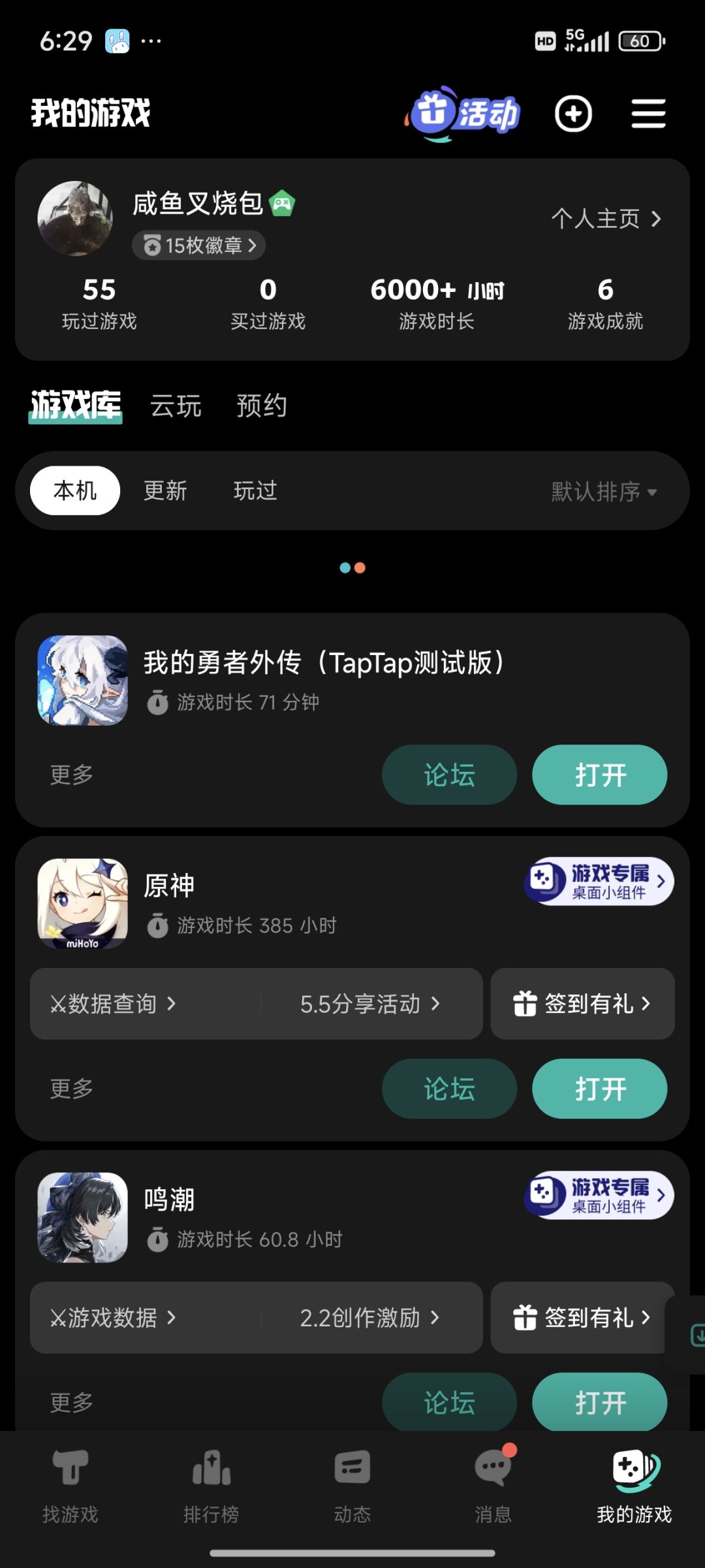The height and width of the screenshot is (1568, 705).
Task: Enable the 玩过 filter
Action: point(255,490)
